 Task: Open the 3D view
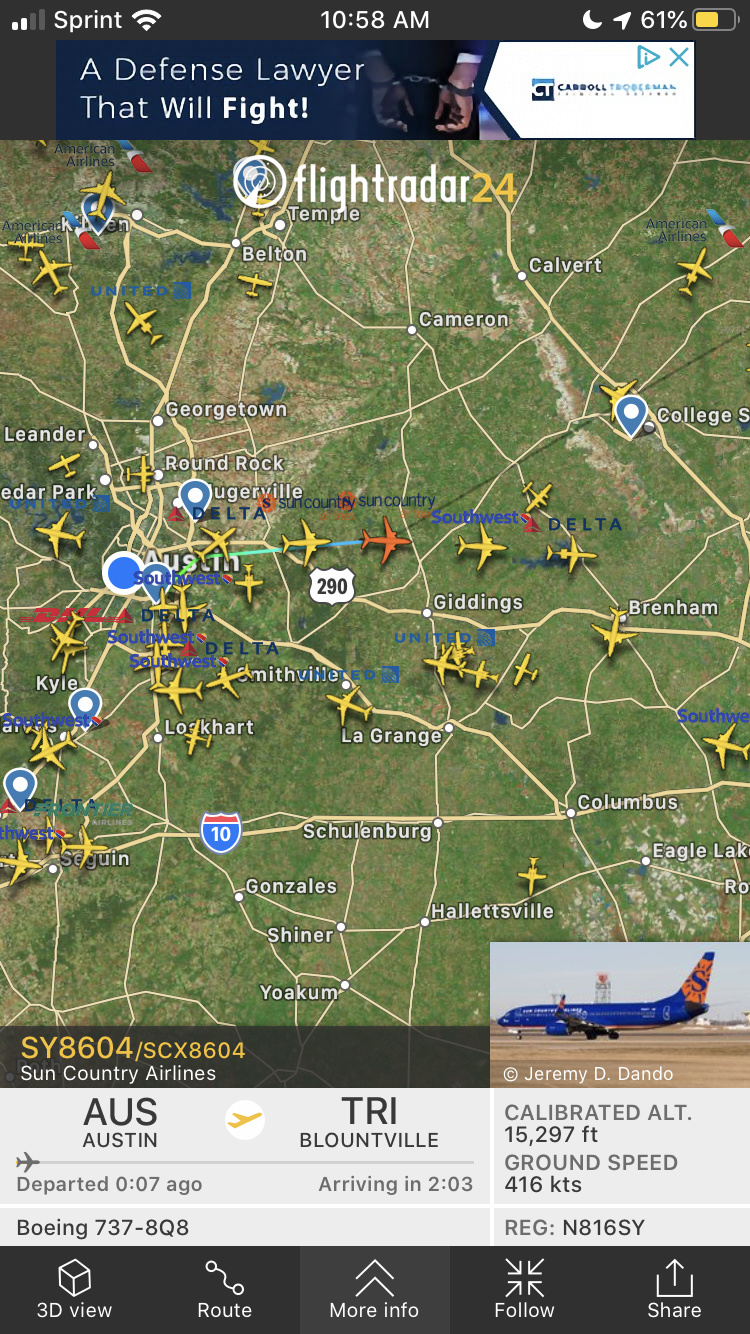coord(74,1290)
